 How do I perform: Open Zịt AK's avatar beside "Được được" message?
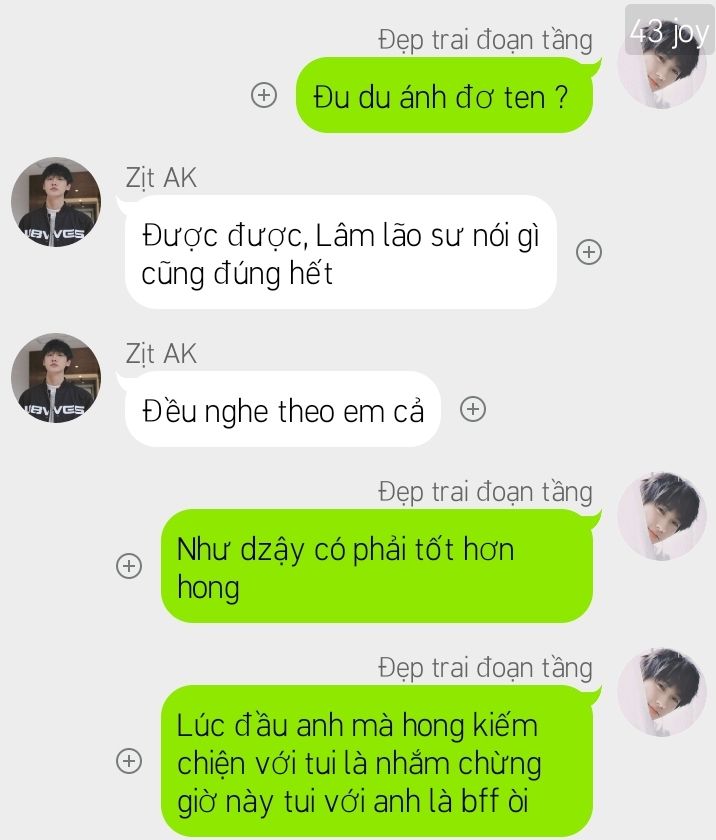[x=56, y=202]
